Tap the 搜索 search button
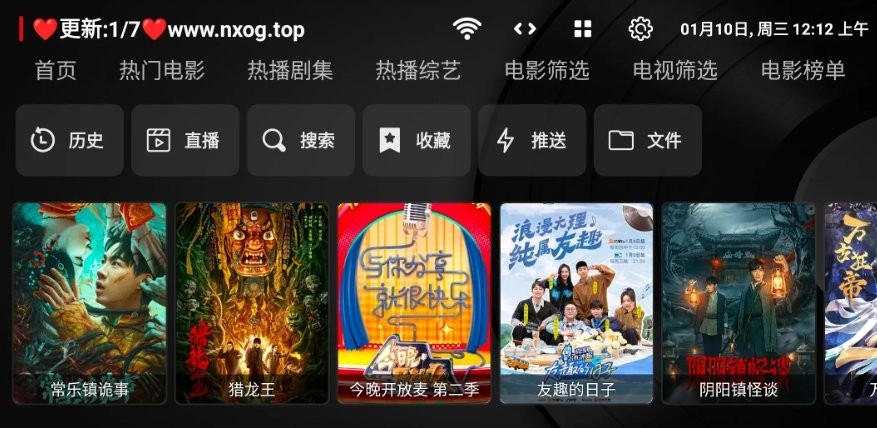Viewport: 877px width, 428px height. click(x=301, y=141)
